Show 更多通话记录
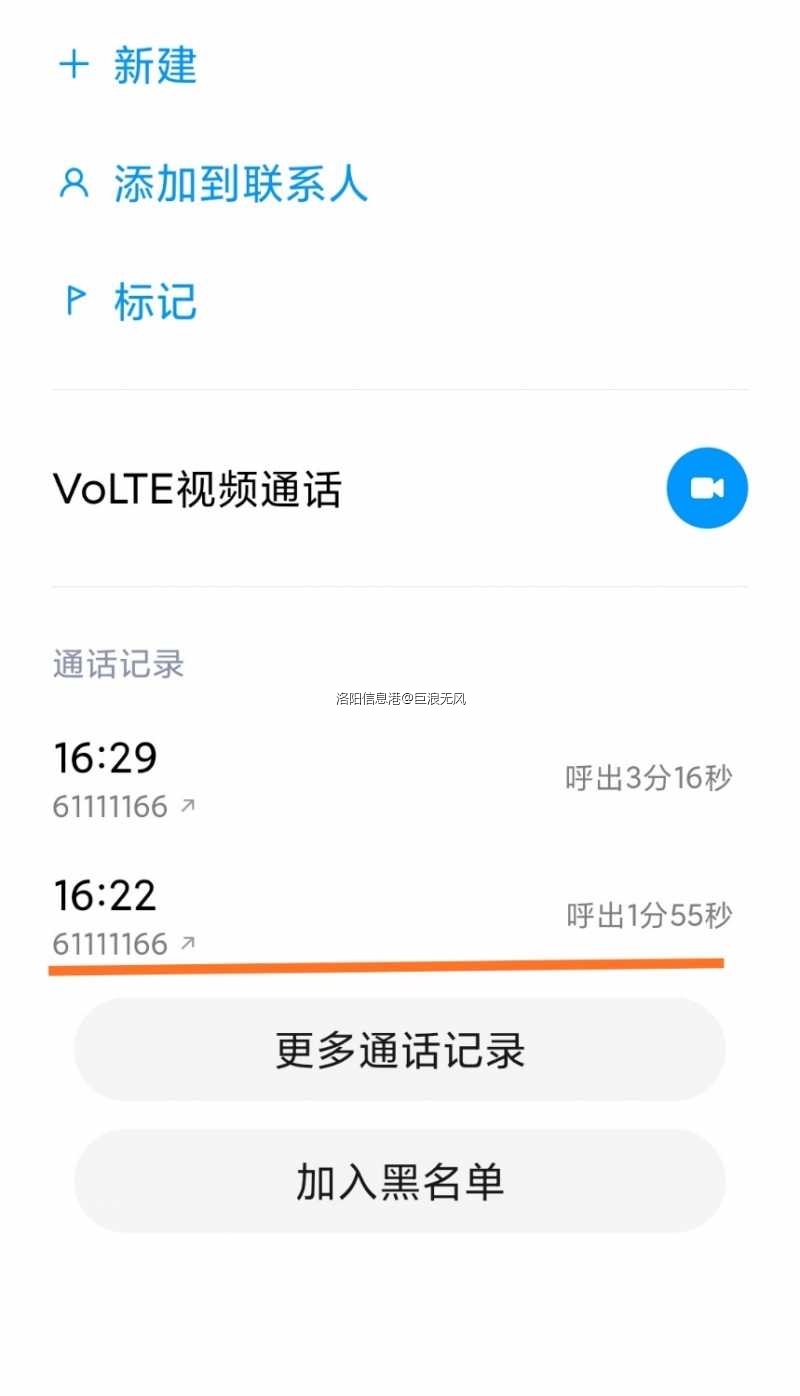This screenshot has height=1396, width=800. 400,1050
